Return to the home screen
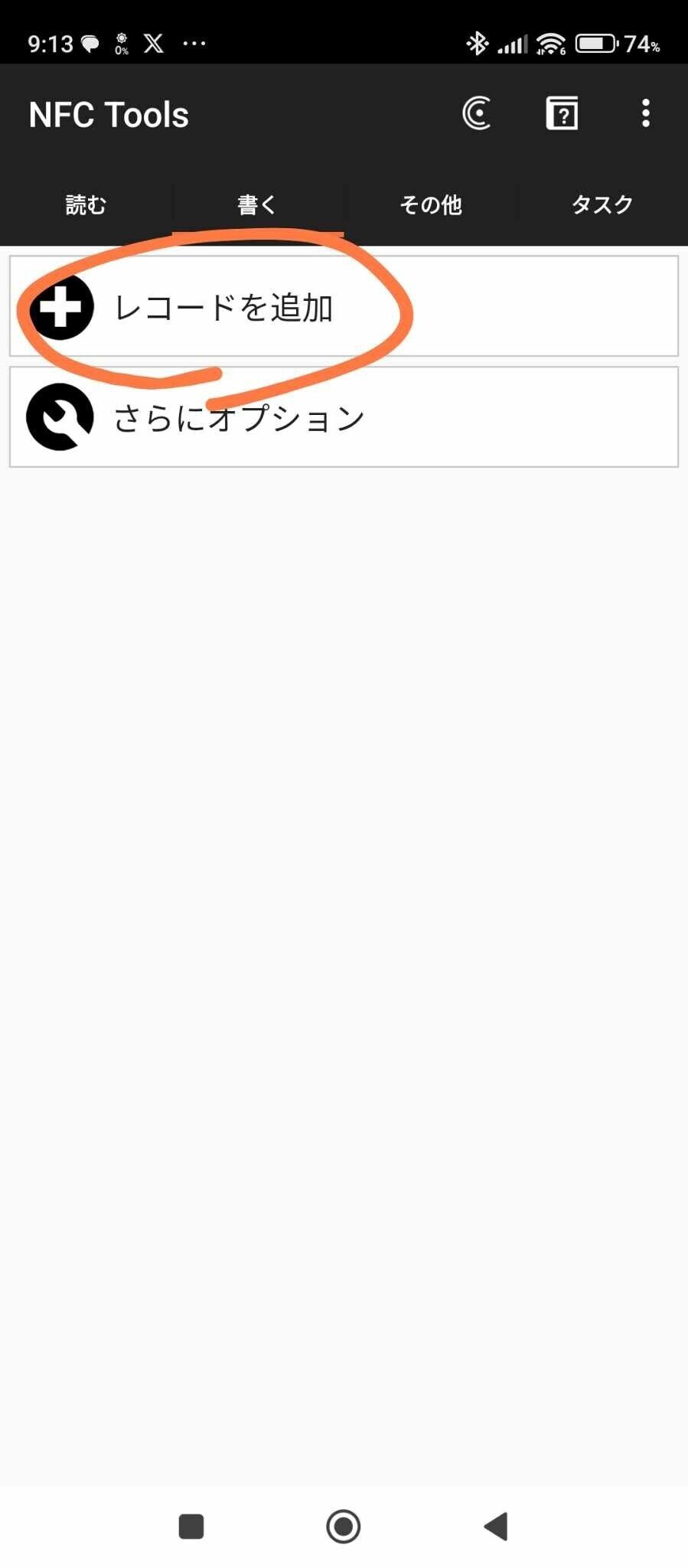Image resolution: width=688 pixels, height=1568 pixels. coord(344,1526)
